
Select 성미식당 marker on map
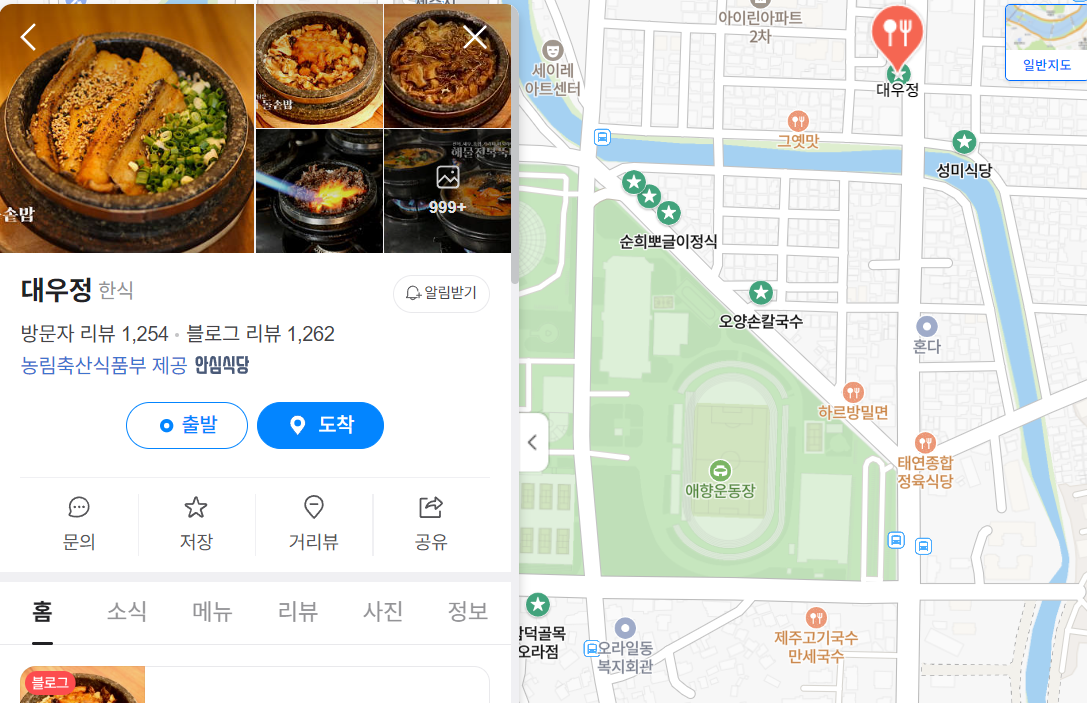964,143
